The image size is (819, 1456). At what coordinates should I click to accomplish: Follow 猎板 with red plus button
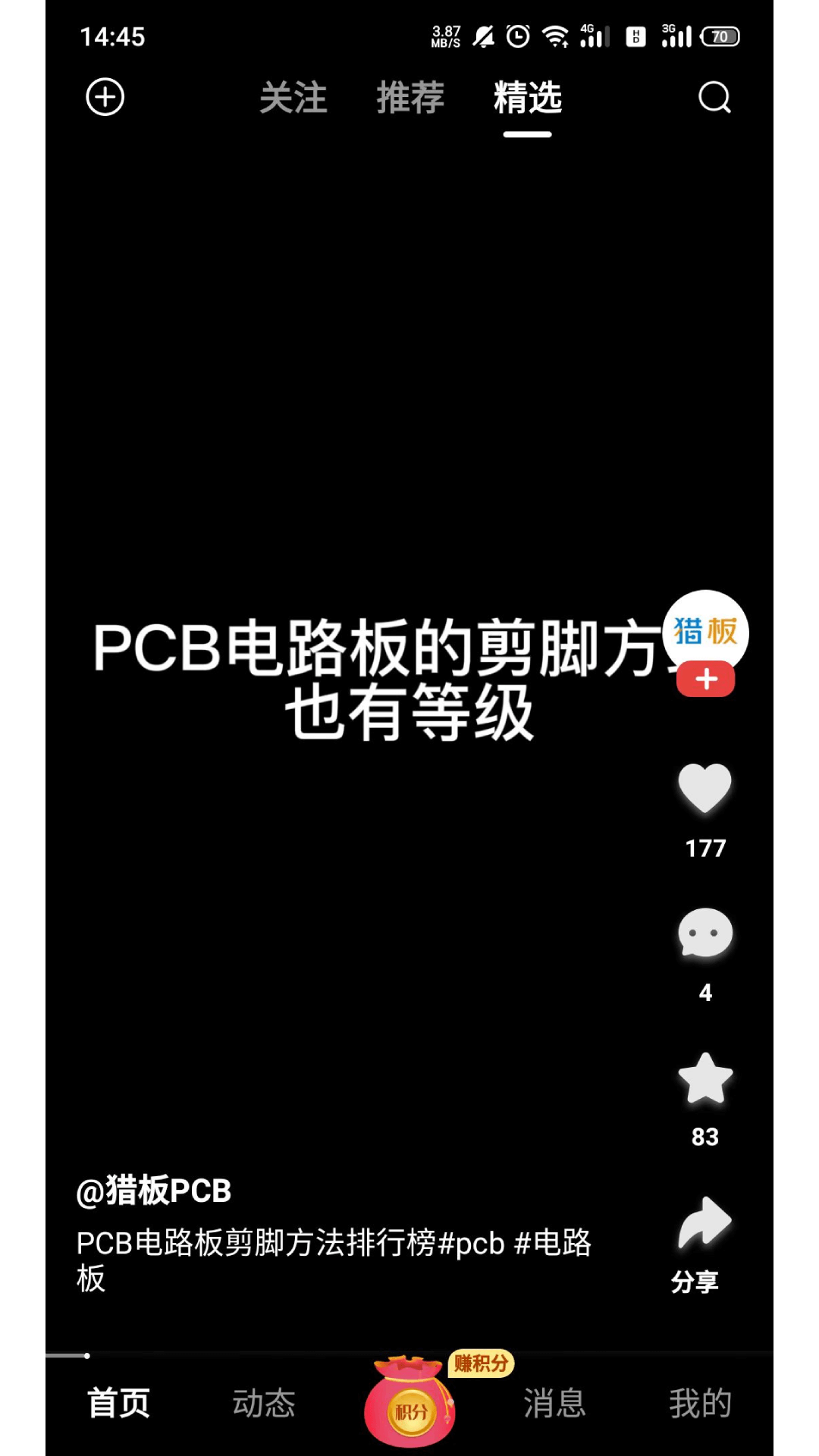(706, 679)
